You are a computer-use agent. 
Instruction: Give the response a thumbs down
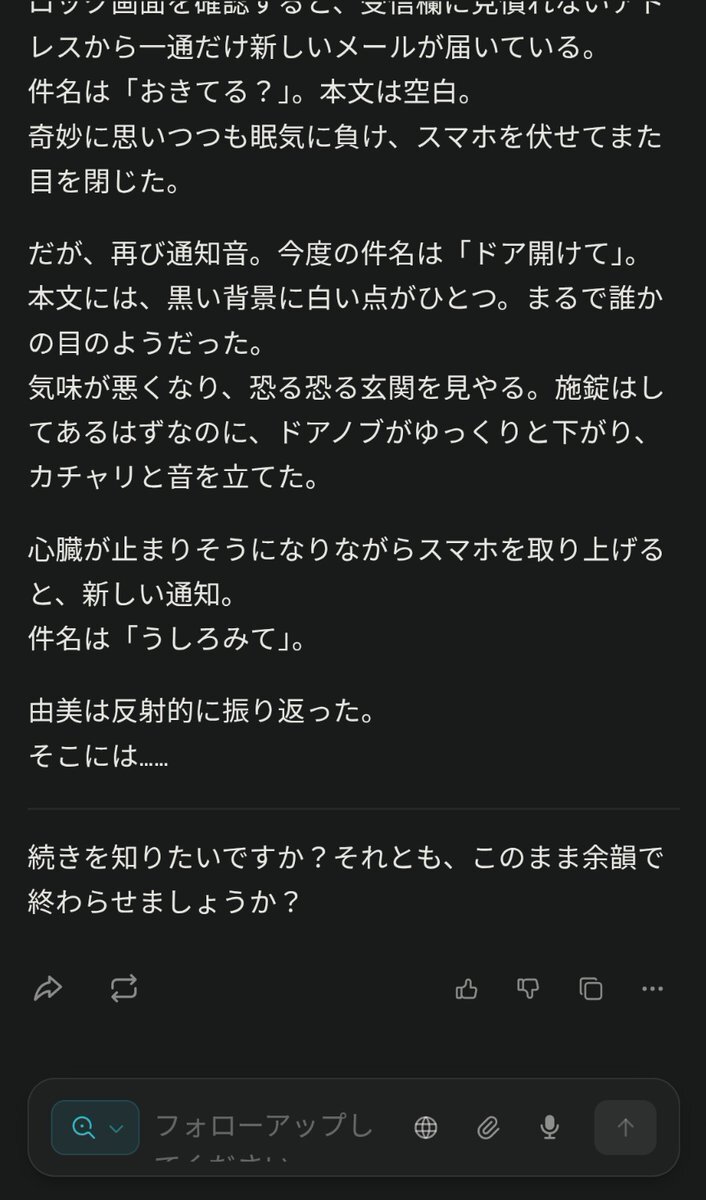click(x=528, y=989)
